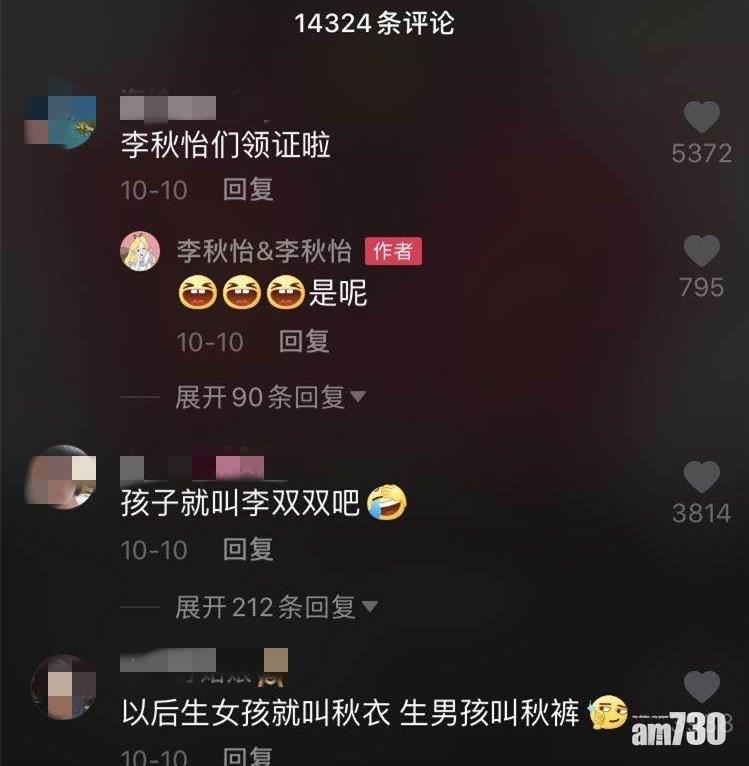749x766 pixels.
Task: Expand the 90 replies (展开90条回复)
Action: pos(271,398)
